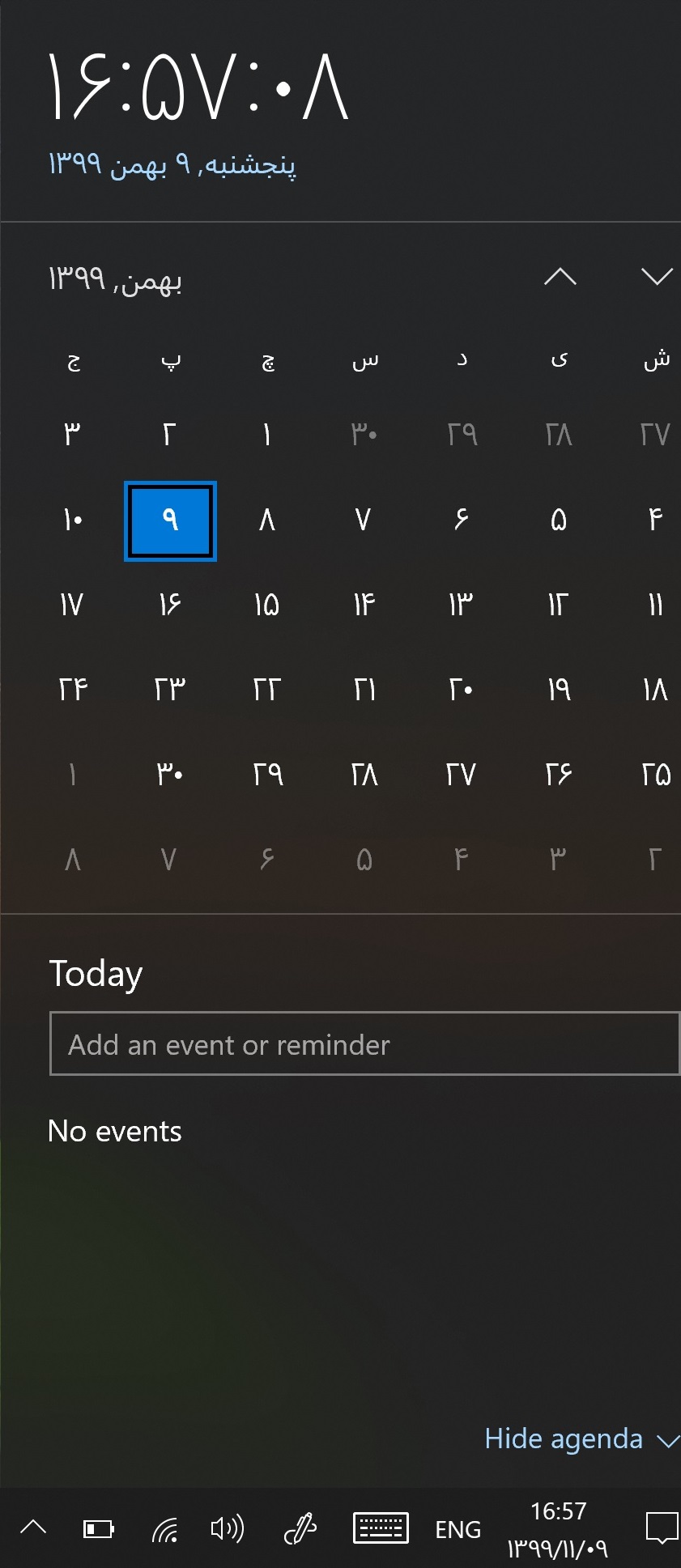Choose day ۱۱ in the calendar
Image resolution: width=681 pixels, height=1568 pixels.
point(655,605)
